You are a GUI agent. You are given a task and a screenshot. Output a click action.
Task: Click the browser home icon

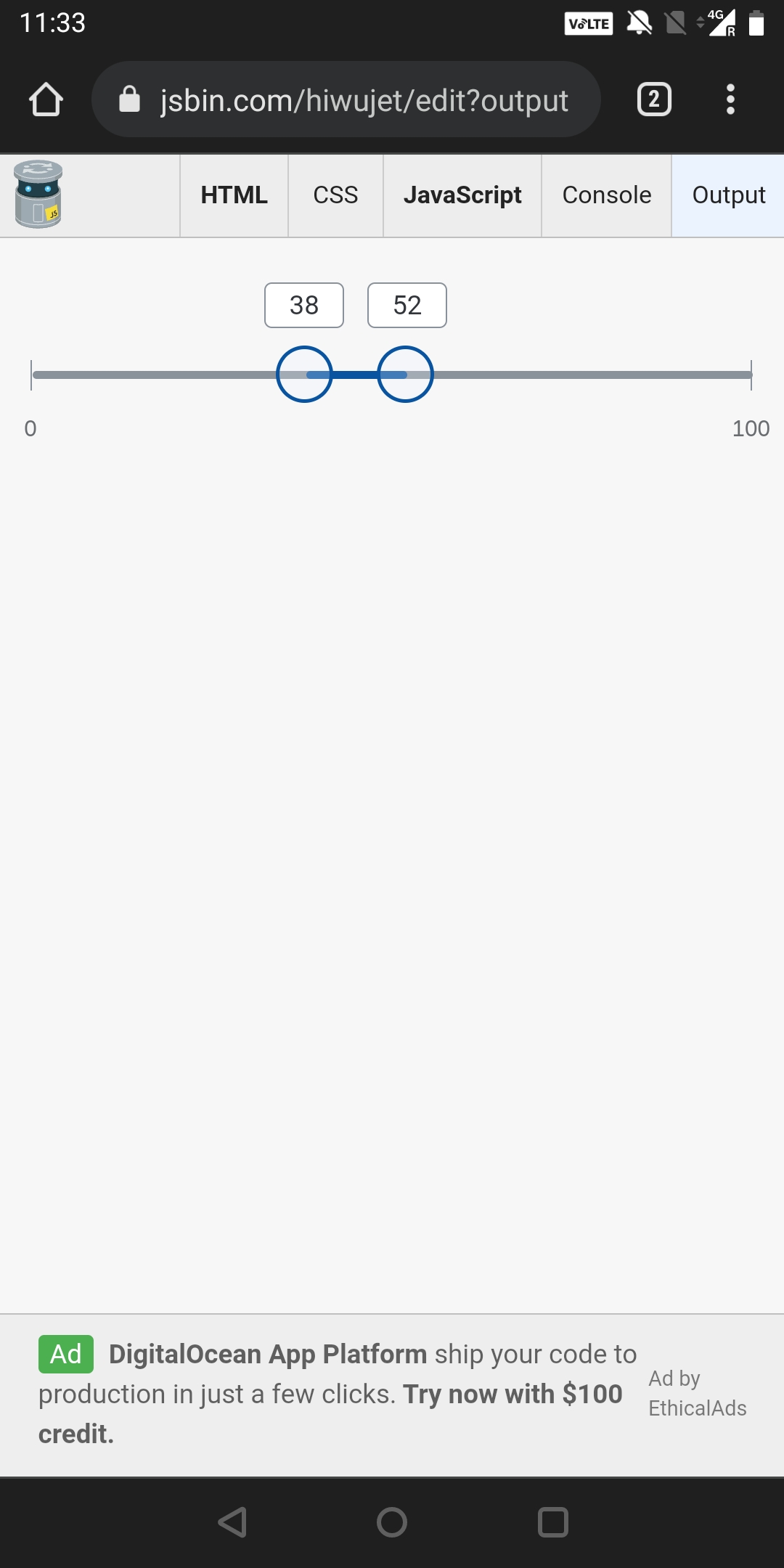46,99
